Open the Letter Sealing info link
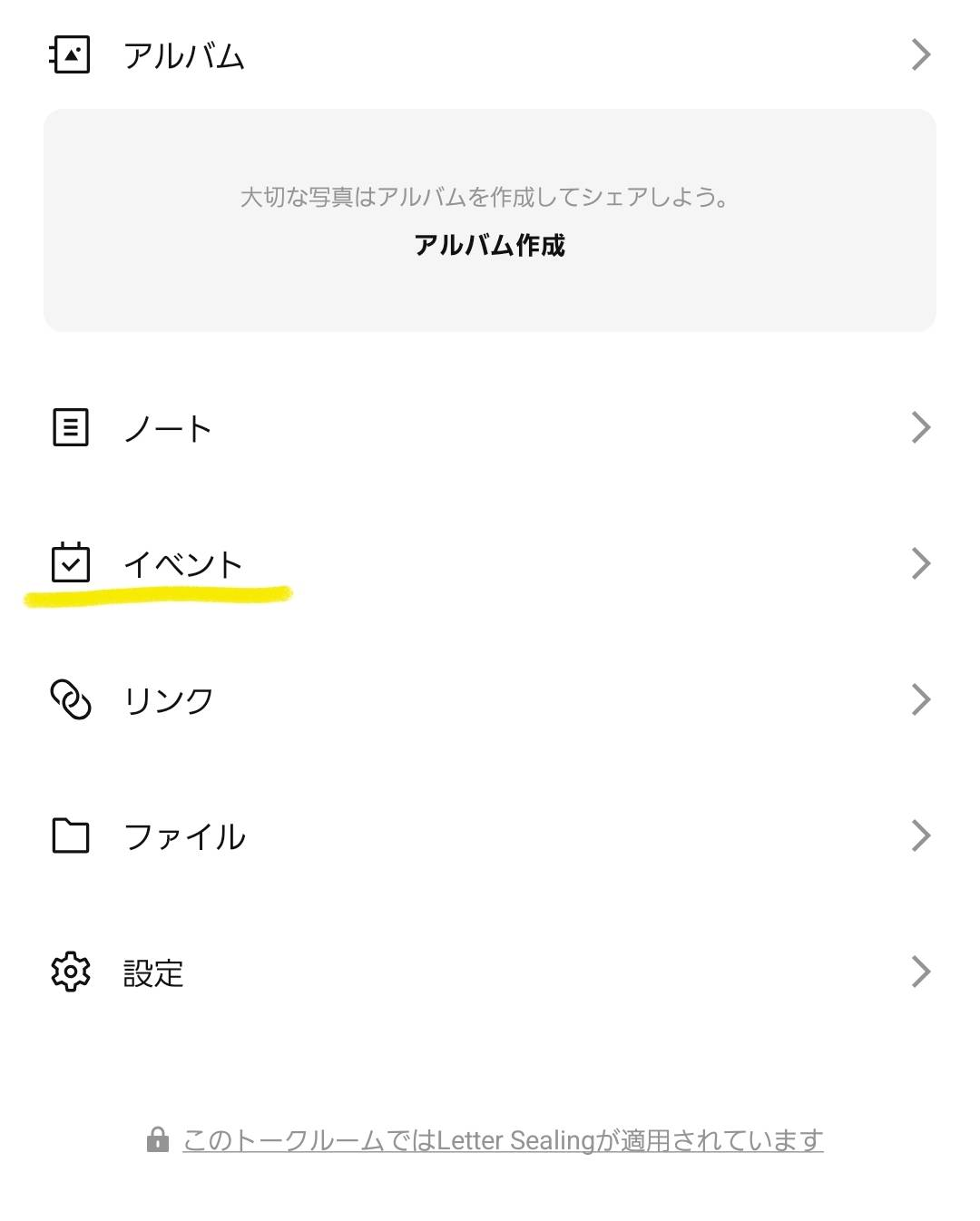Viewport: 980px width, 1221px height. [x=502, y=1140]
